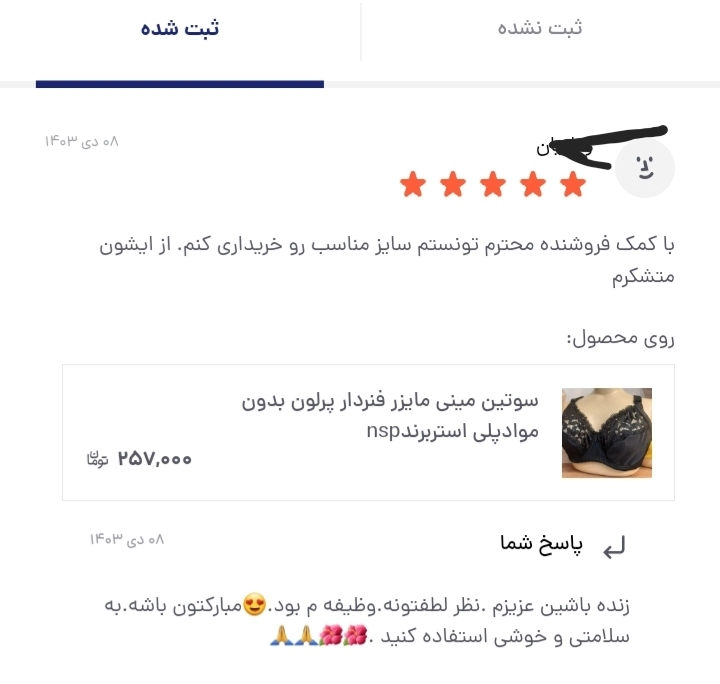Select the ثبت شده tab

[180, 28]
